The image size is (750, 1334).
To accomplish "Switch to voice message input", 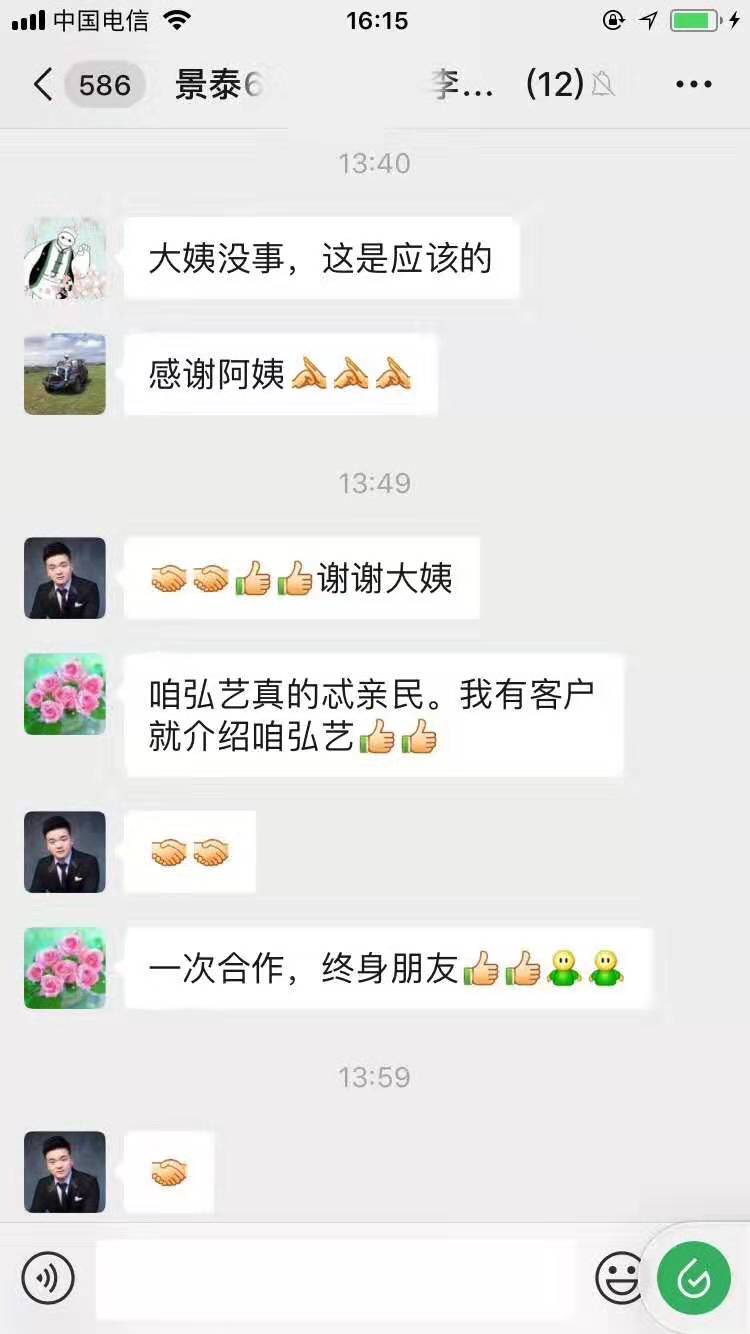I will point(48,1277).
